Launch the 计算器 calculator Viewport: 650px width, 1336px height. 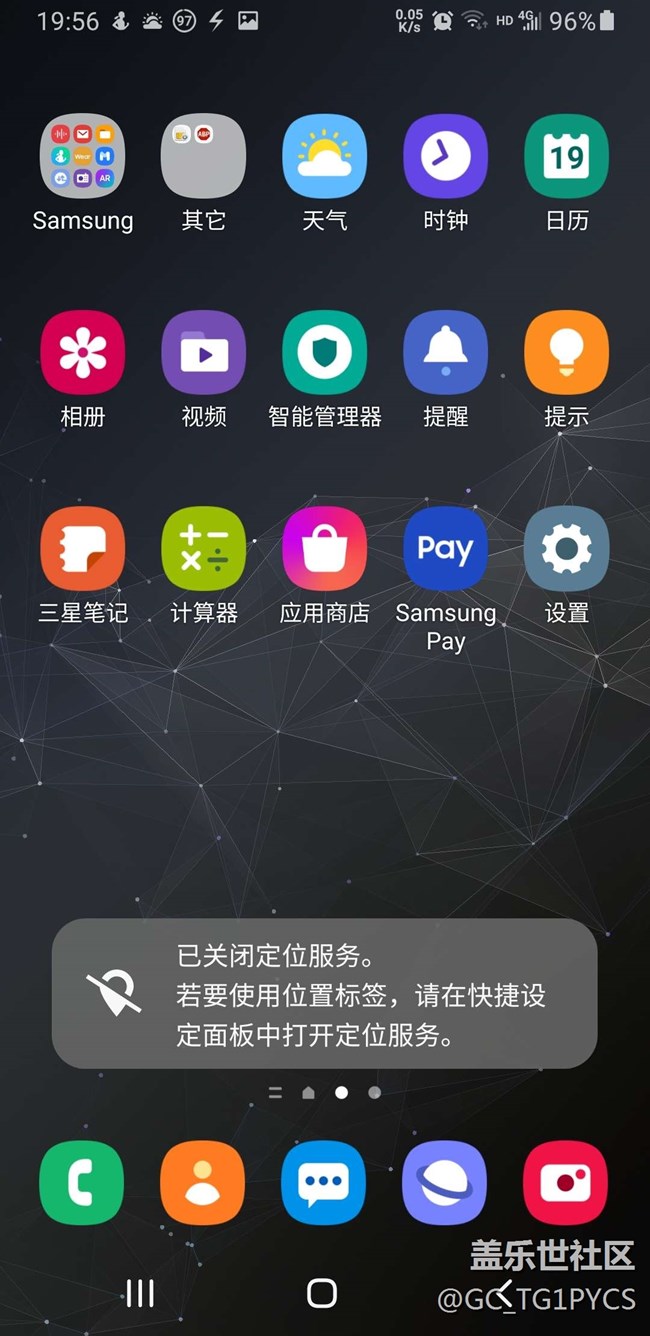203,548
